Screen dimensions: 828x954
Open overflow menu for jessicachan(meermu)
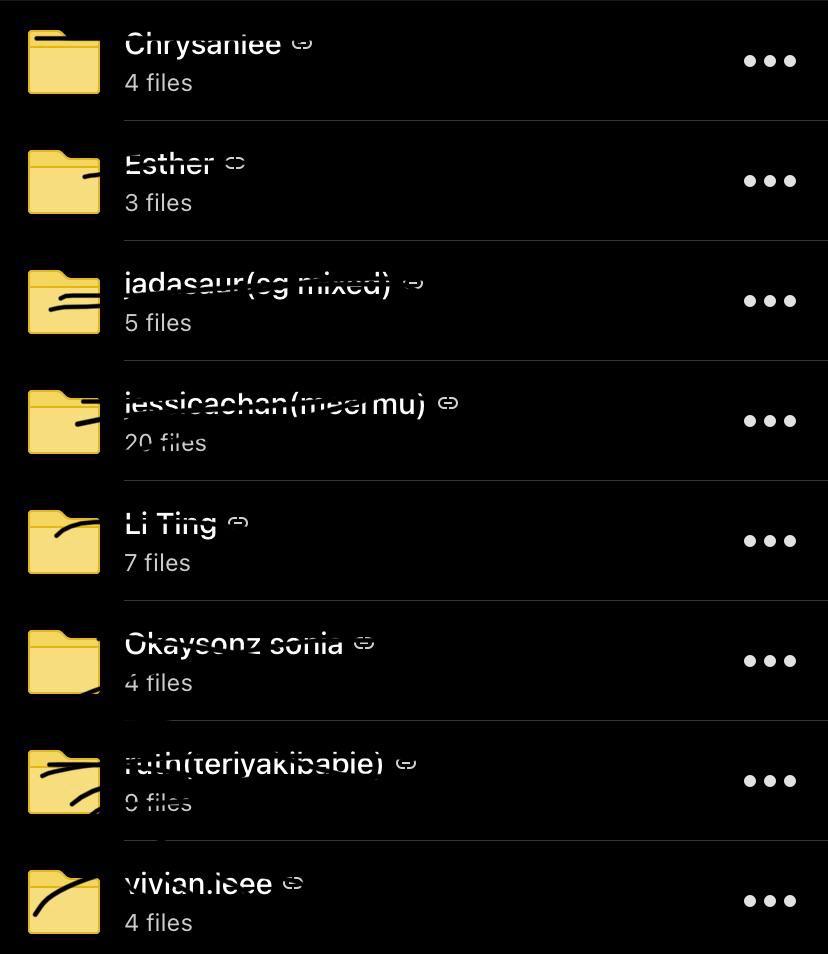pos(769,421)
